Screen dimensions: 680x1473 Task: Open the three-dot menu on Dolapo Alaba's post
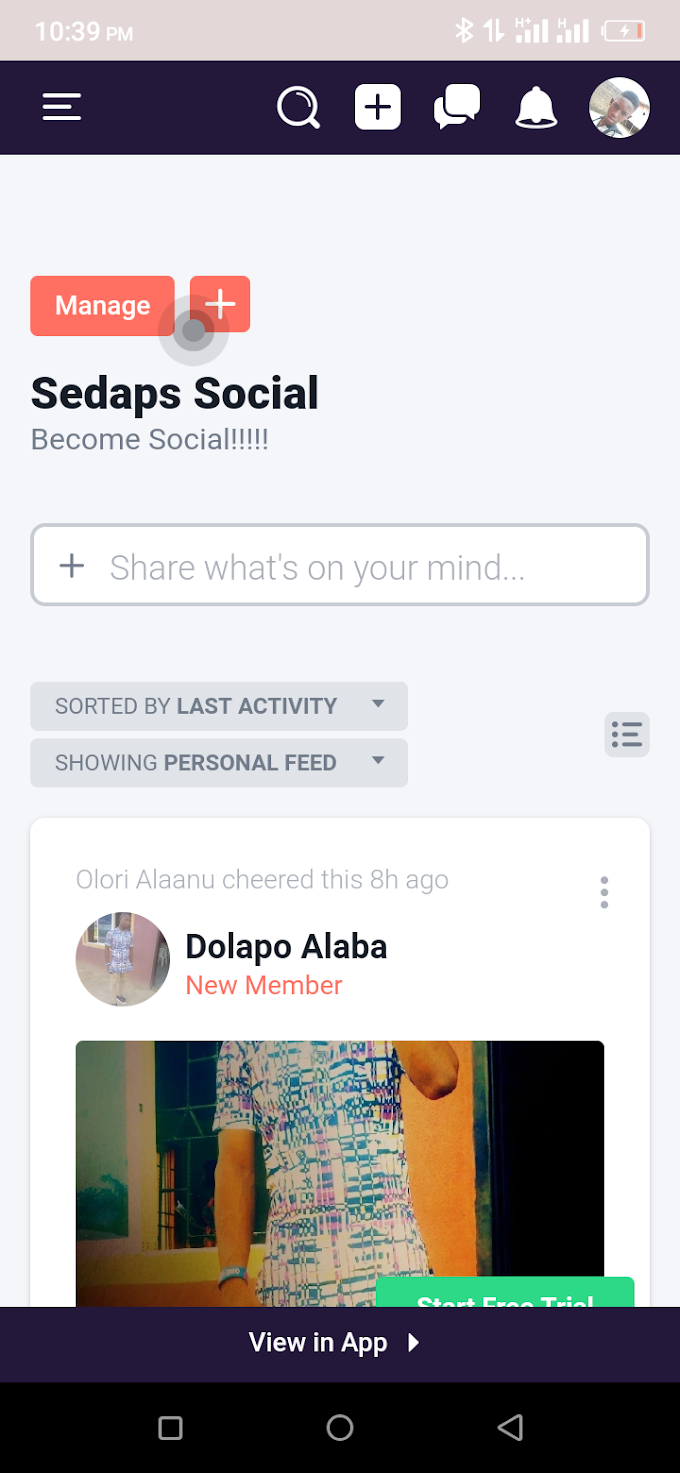[604, 893]
